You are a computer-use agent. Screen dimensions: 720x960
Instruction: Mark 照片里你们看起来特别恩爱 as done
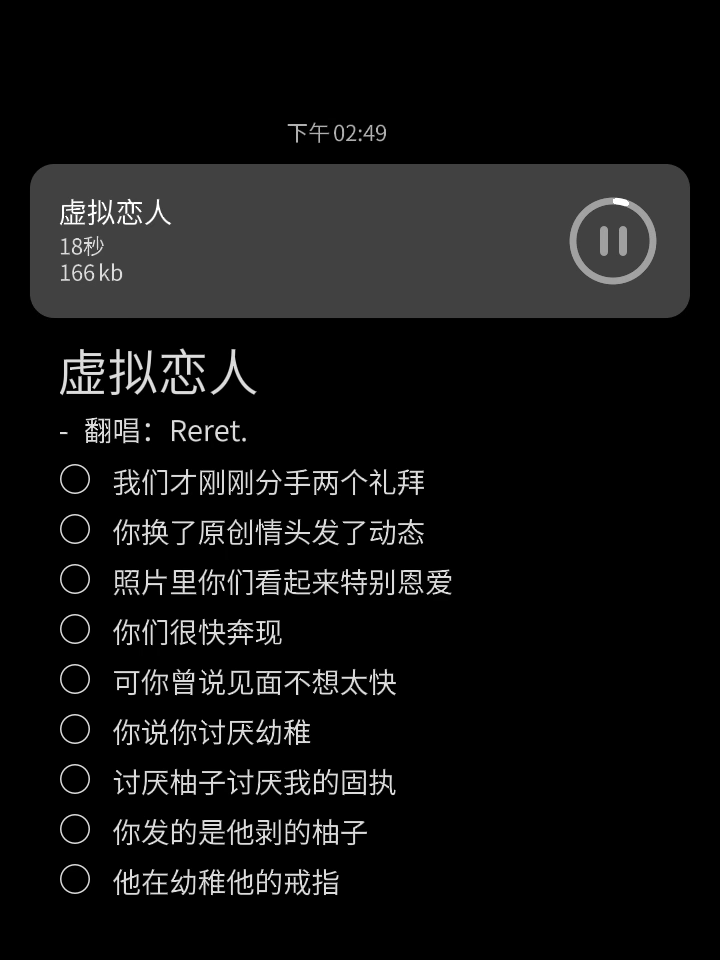75,580
